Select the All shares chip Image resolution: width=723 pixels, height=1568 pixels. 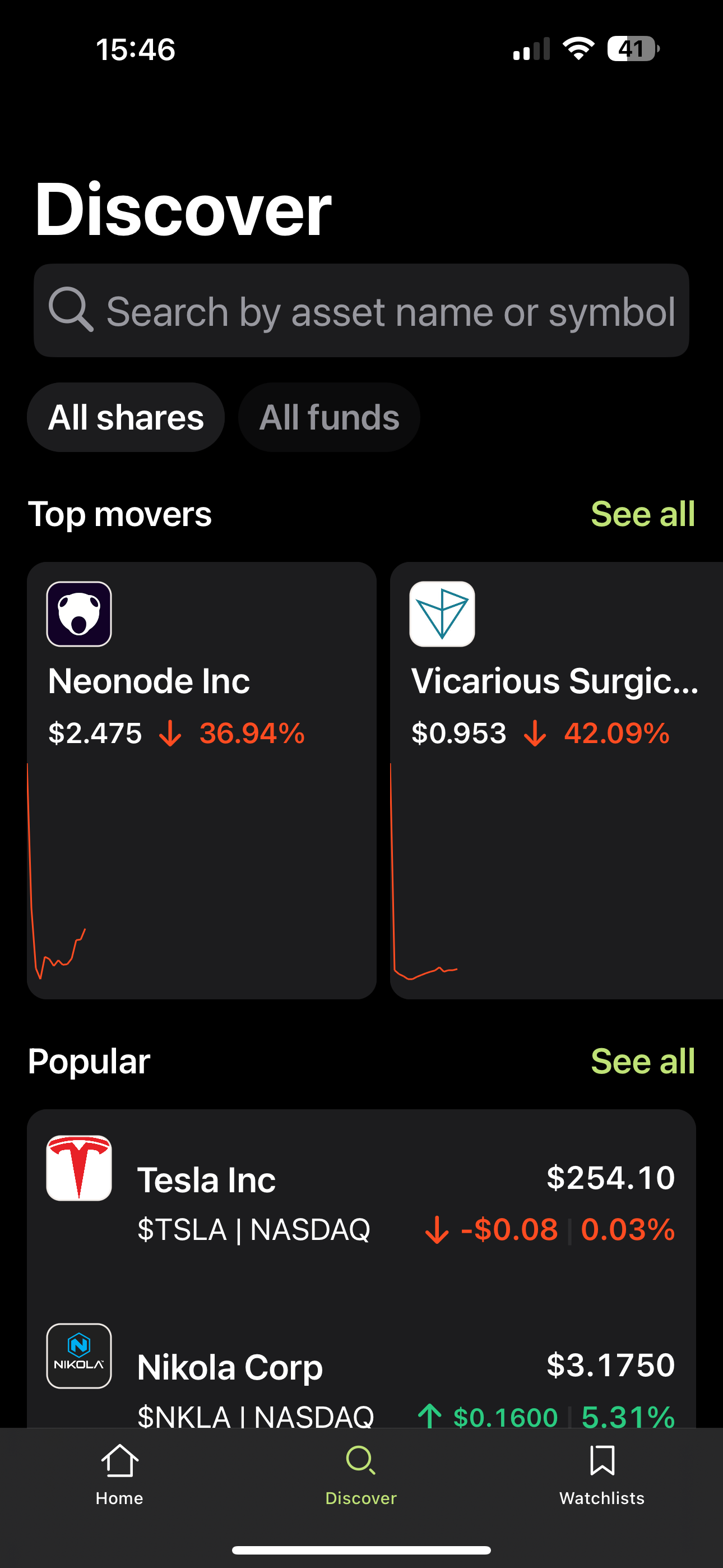126,418
